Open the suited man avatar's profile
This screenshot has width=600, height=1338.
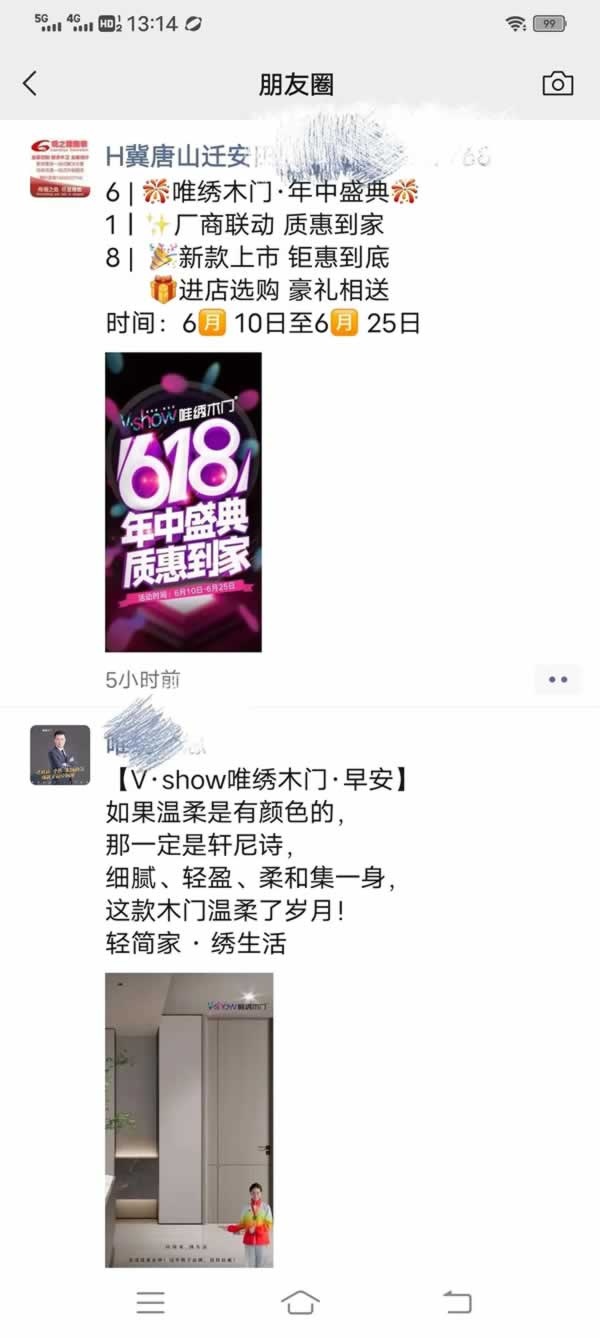60,754
